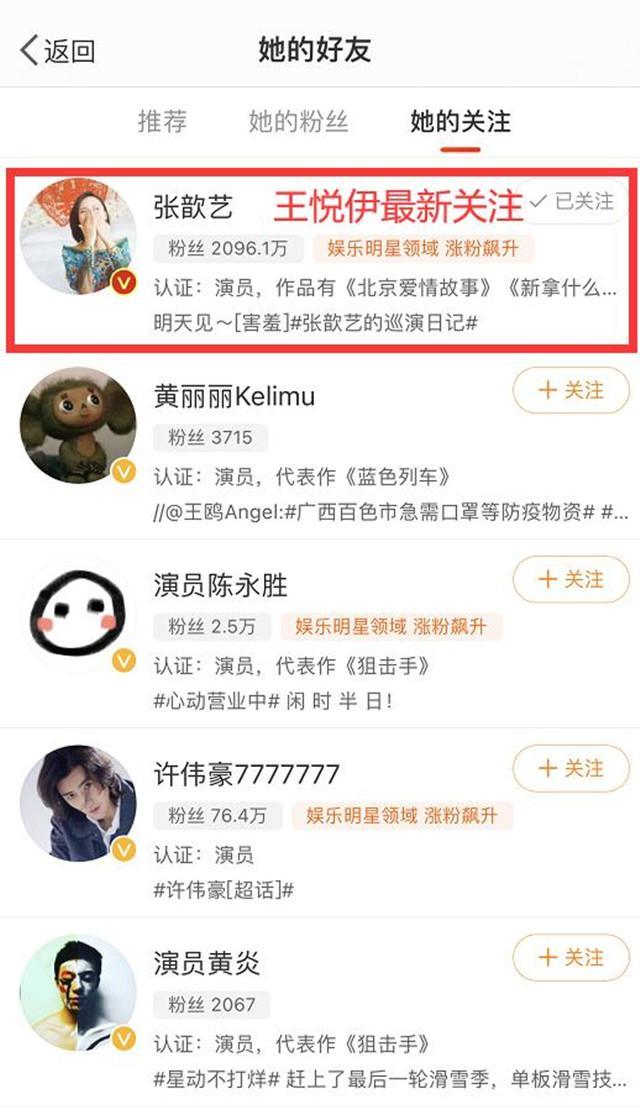The image size is (640, 1120).
Task: Follow 黄丽丽Kelimu
Action: click(x=571, y=390)
